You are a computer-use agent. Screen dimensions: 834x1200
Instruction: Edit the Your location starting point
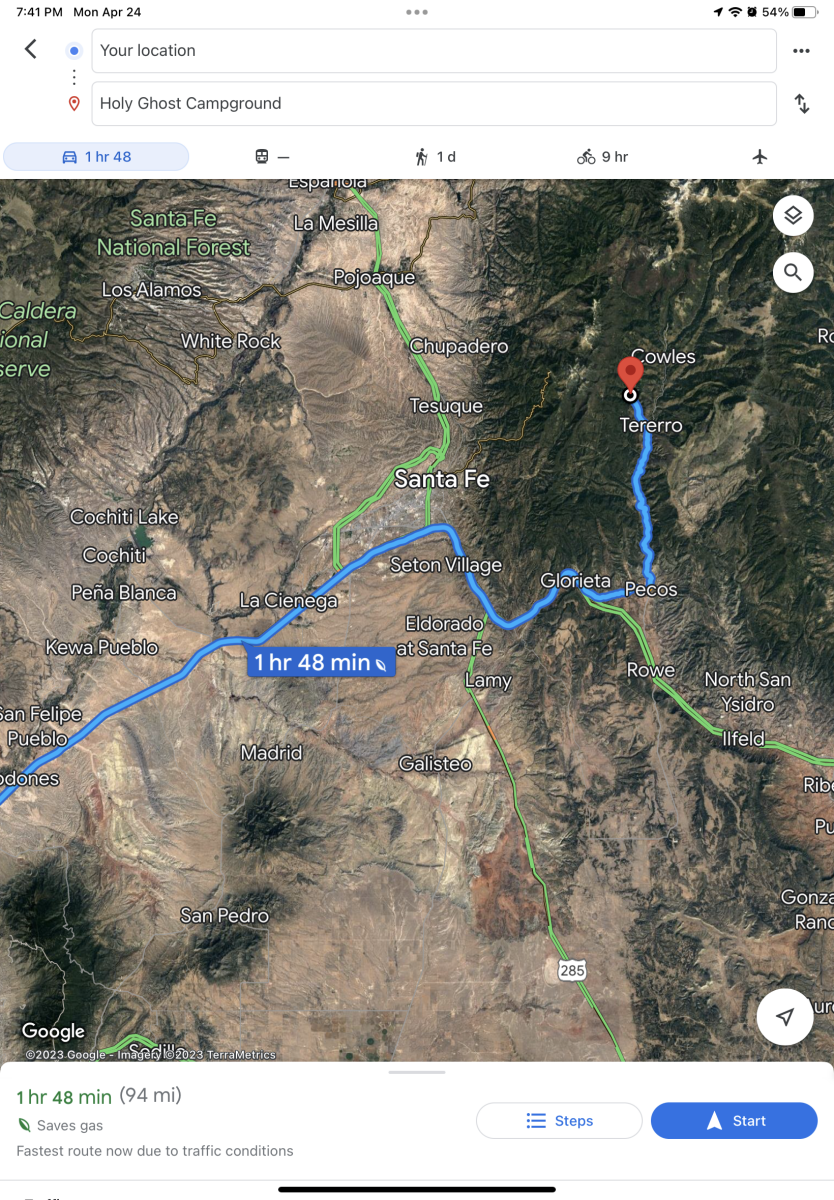433,51
